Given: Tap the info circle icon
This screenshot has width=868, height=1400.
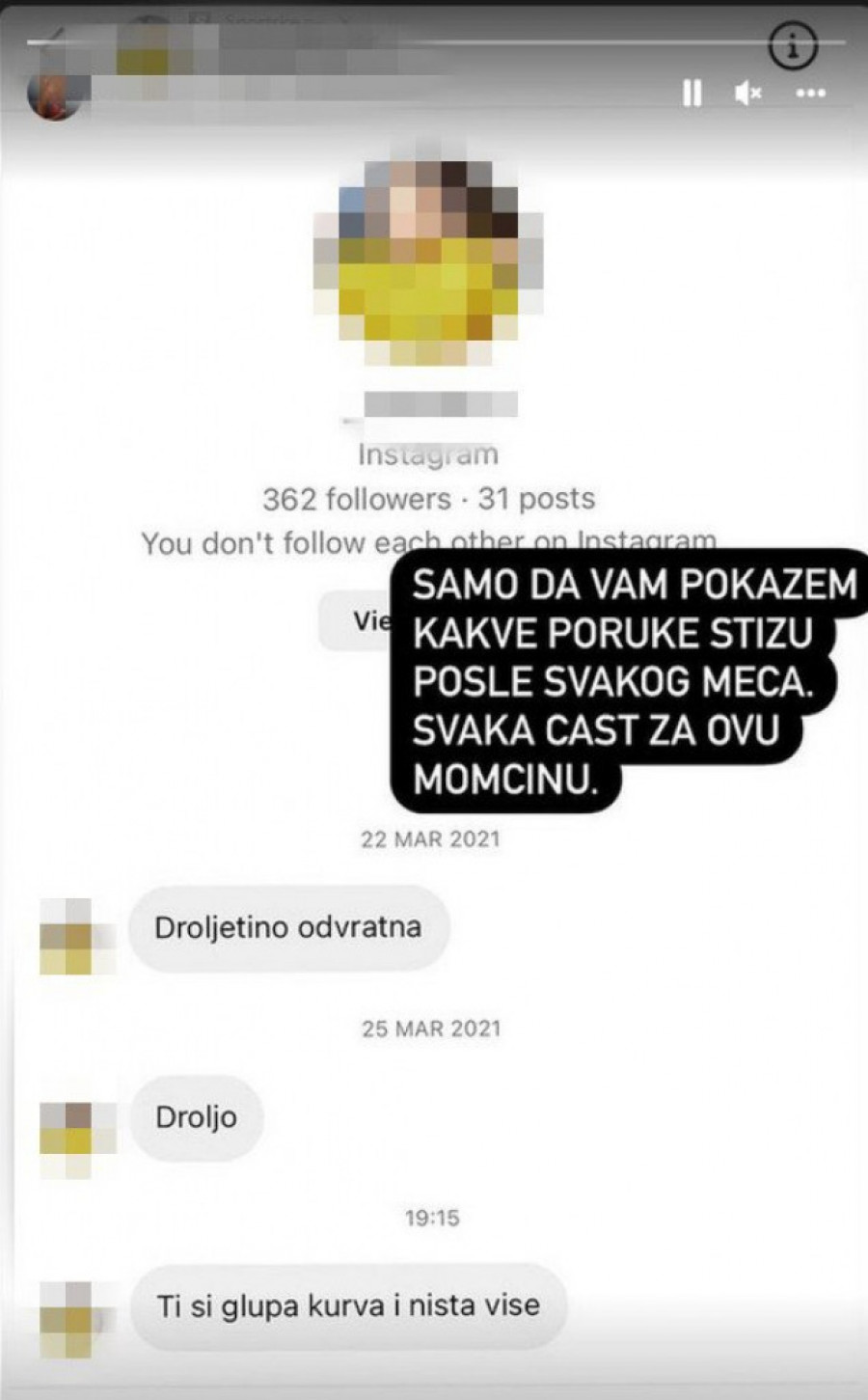Looking at the screenshot, I should click(793, 44).
